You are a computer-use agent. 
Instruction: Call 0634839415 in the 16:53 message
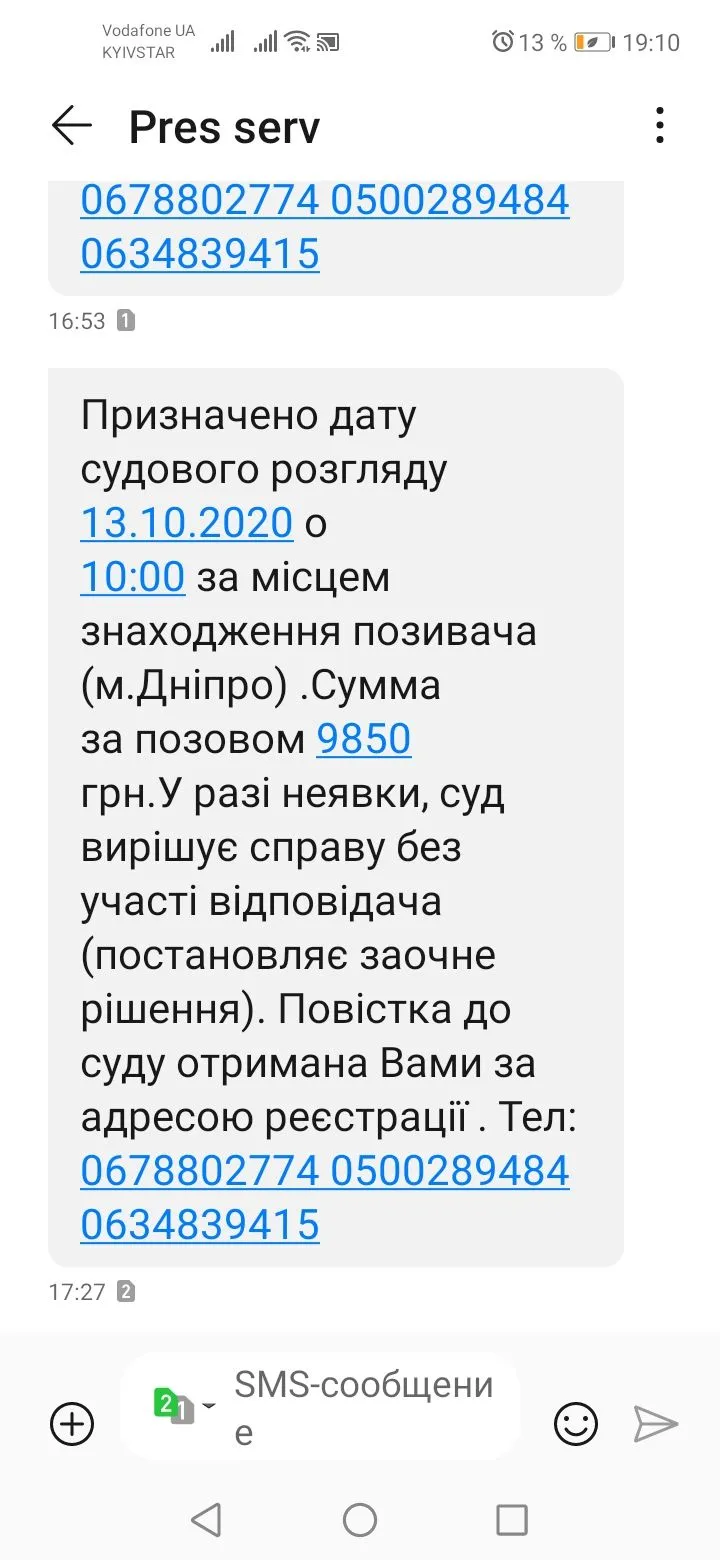pyautogui.click(x=200, y=254)
